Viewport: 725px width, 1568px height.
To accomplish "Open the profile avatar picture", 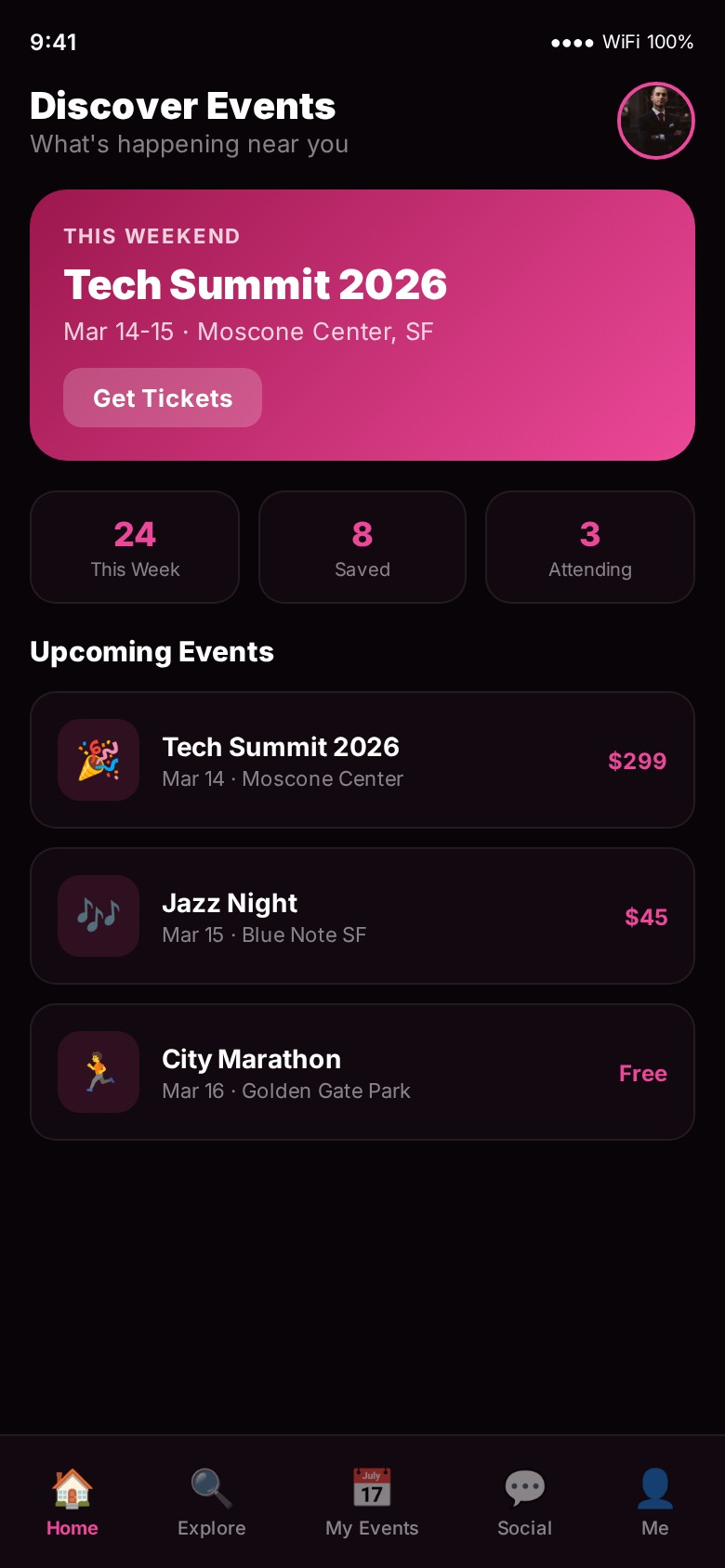I will (x=656, y=121).
